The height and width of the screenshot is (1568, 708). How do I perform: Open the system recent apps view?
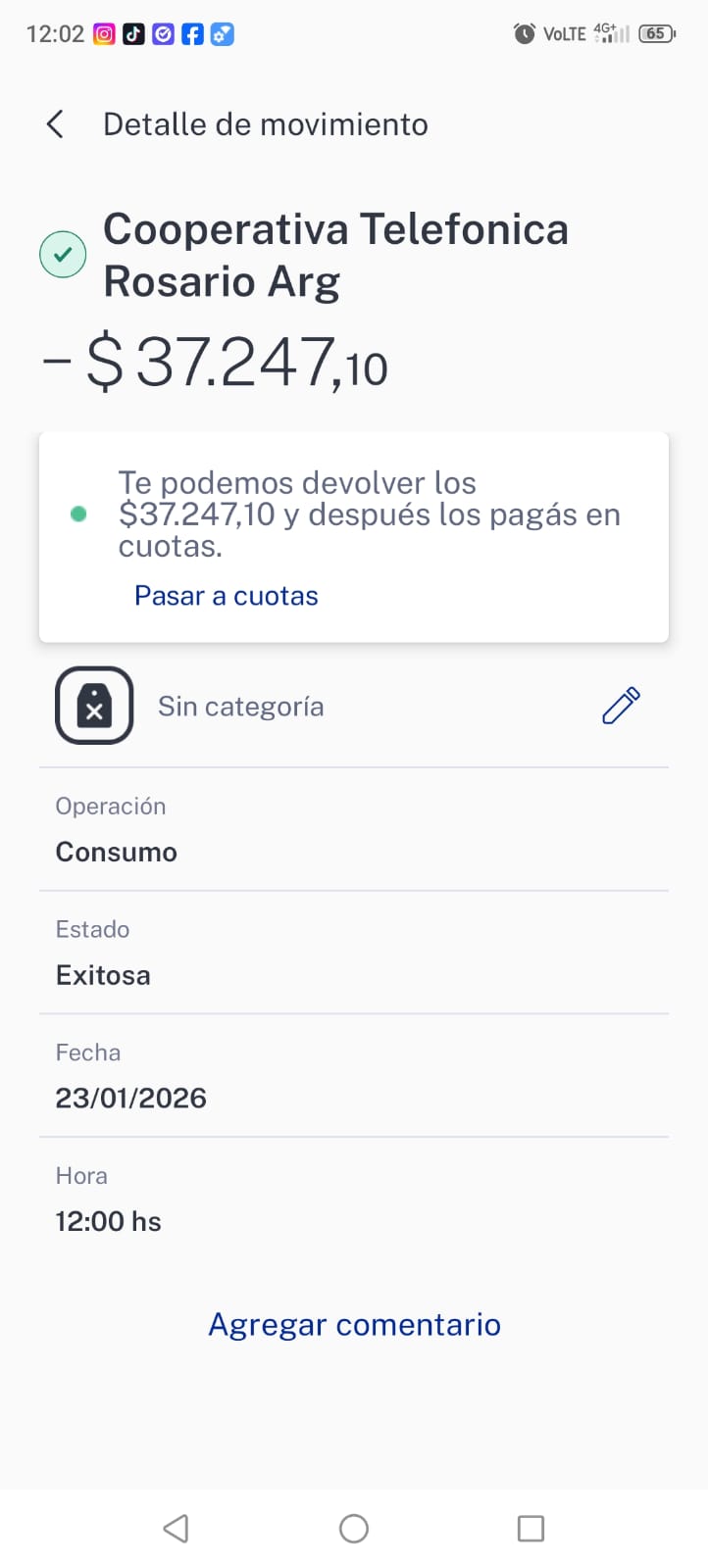[531, 1528]
